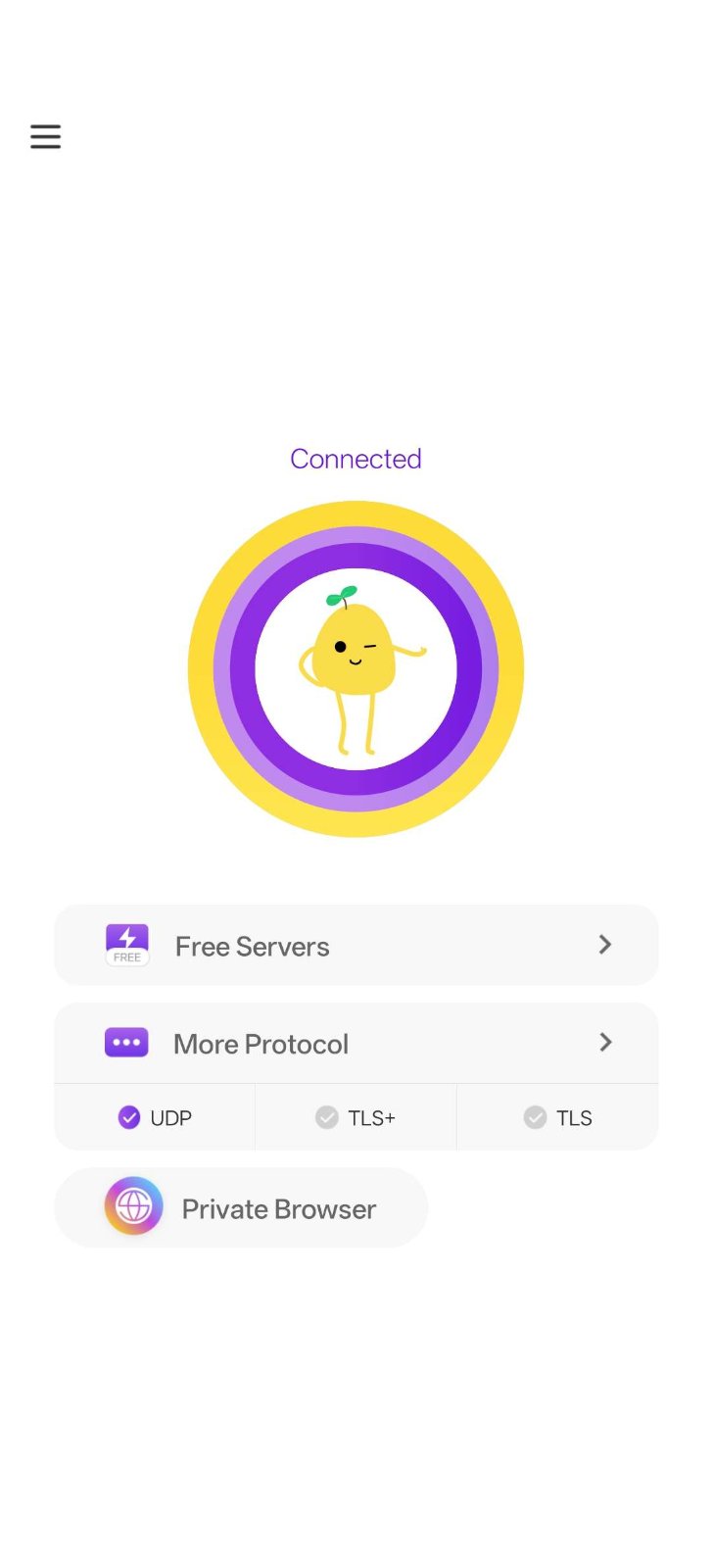Tap the connected mascot button to disconnect
The width and height of the screenshot is (712, 1568).
coord(356,669)
